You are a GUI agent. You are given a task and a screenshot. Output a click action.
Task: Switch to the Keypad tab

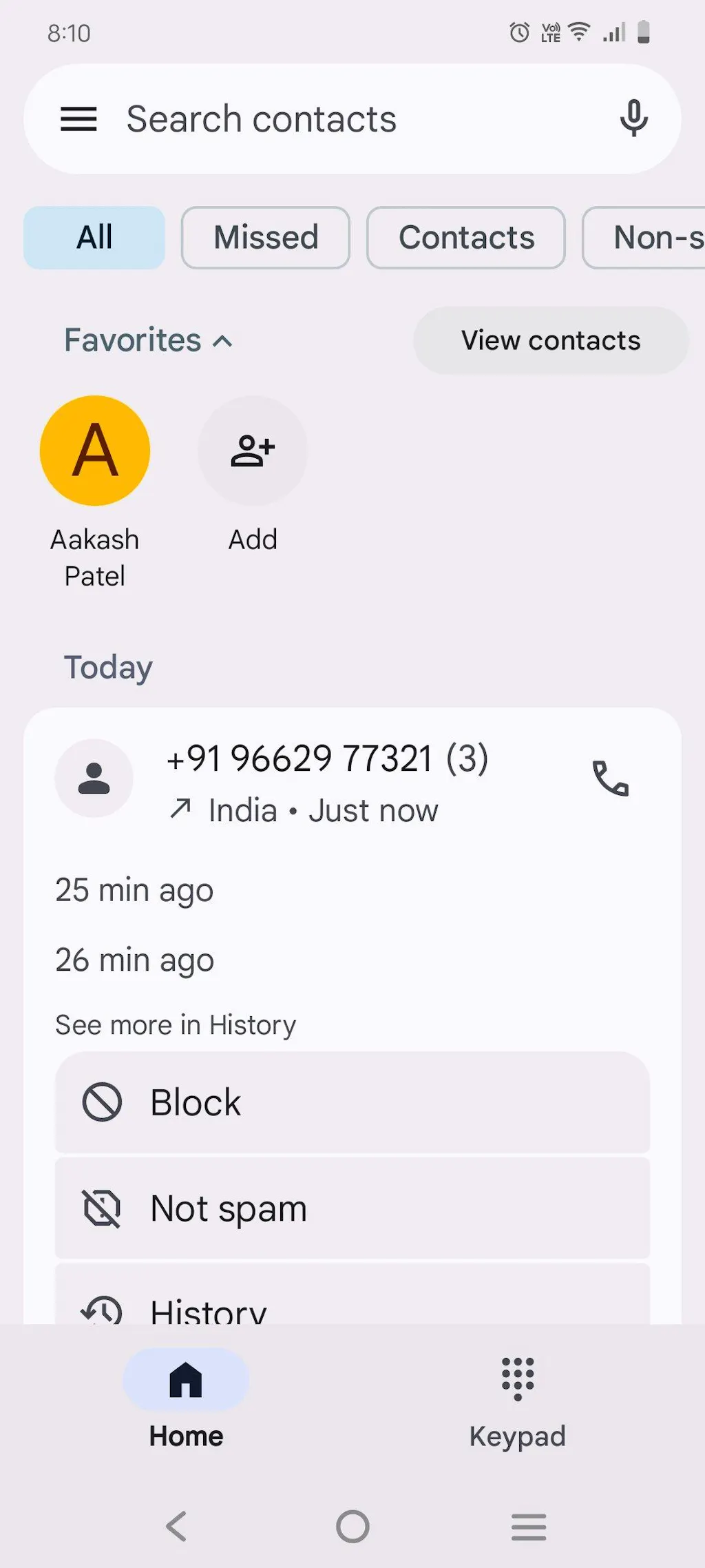pyautogui.click(x=518, y=1399)
